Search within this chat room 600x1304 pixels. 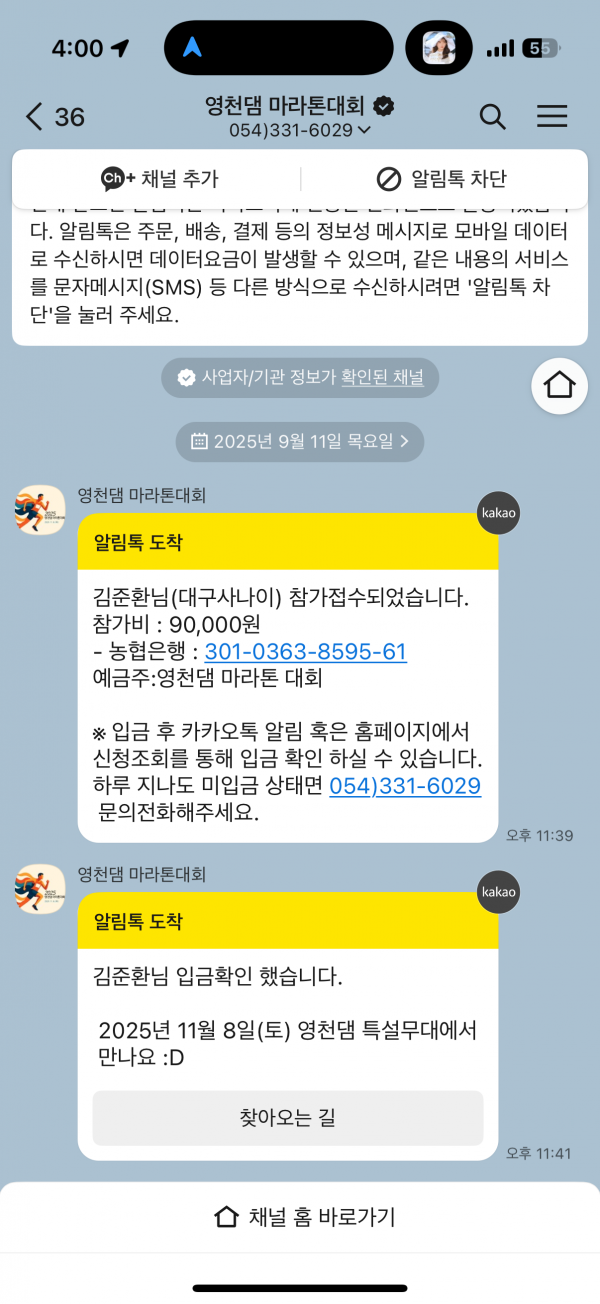click(492, 117)
